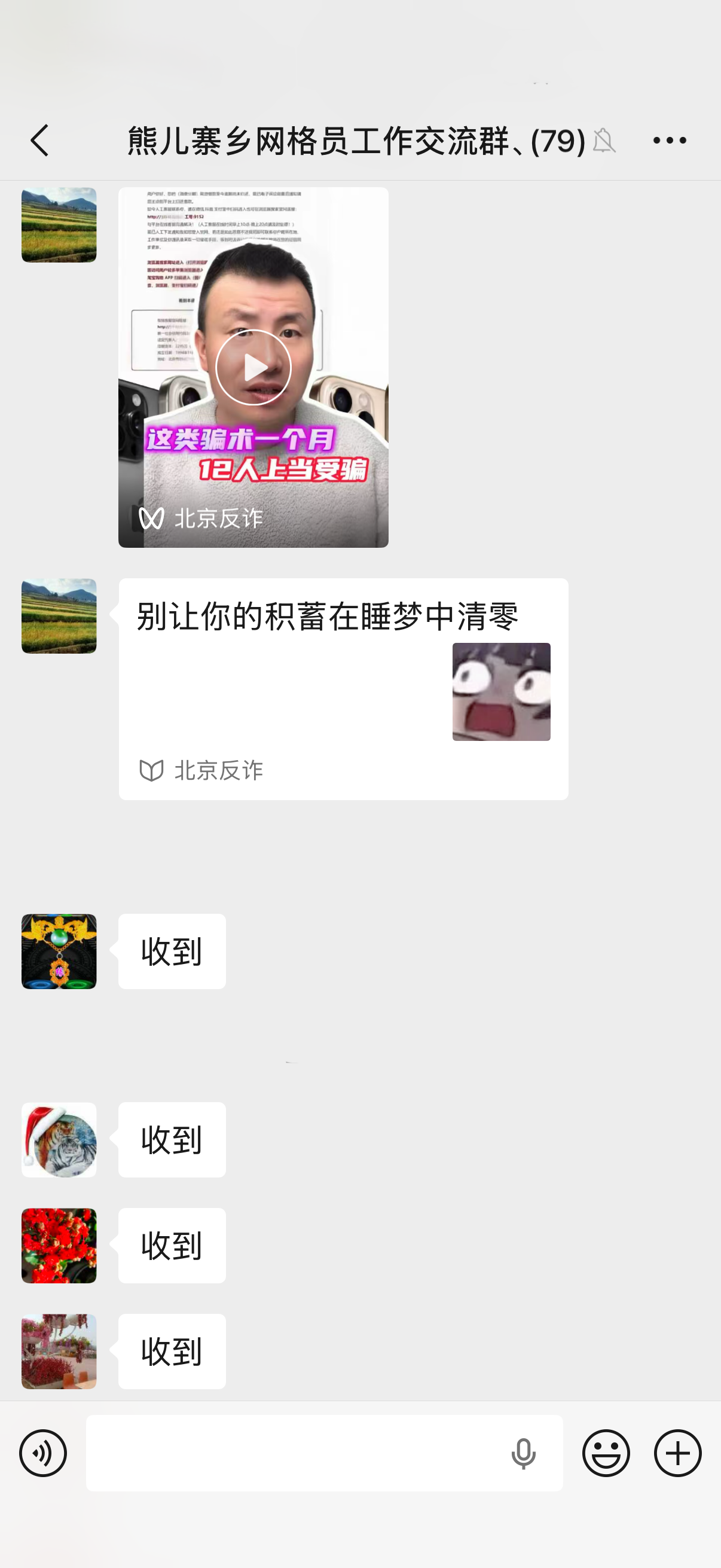Open the plus attachments menu
Image resolution: width=721 pixels, height=1568 pixels.
[677, 1453]
